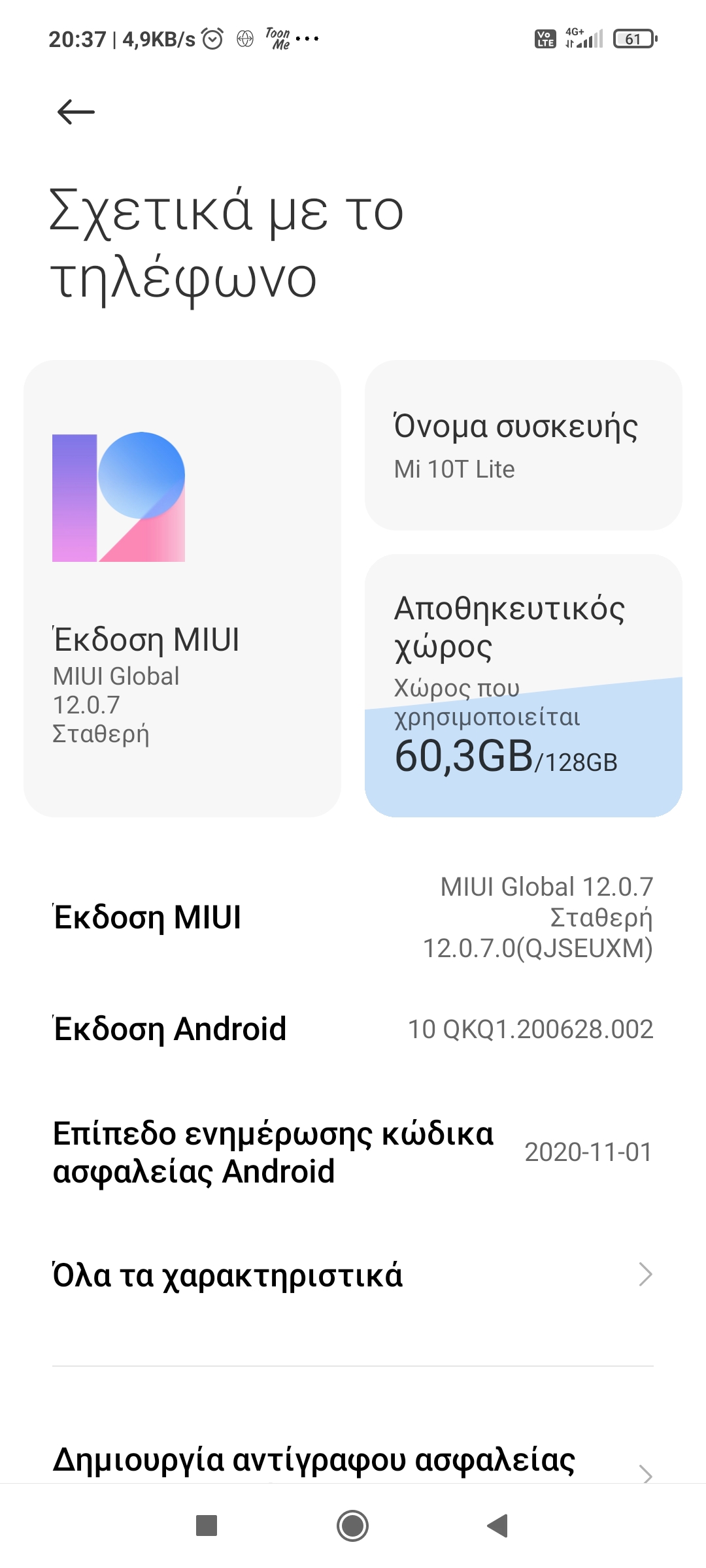Viewport: 706px width, 1568px height.
Task: Tap the system home button
Action: pos(353,1526)
